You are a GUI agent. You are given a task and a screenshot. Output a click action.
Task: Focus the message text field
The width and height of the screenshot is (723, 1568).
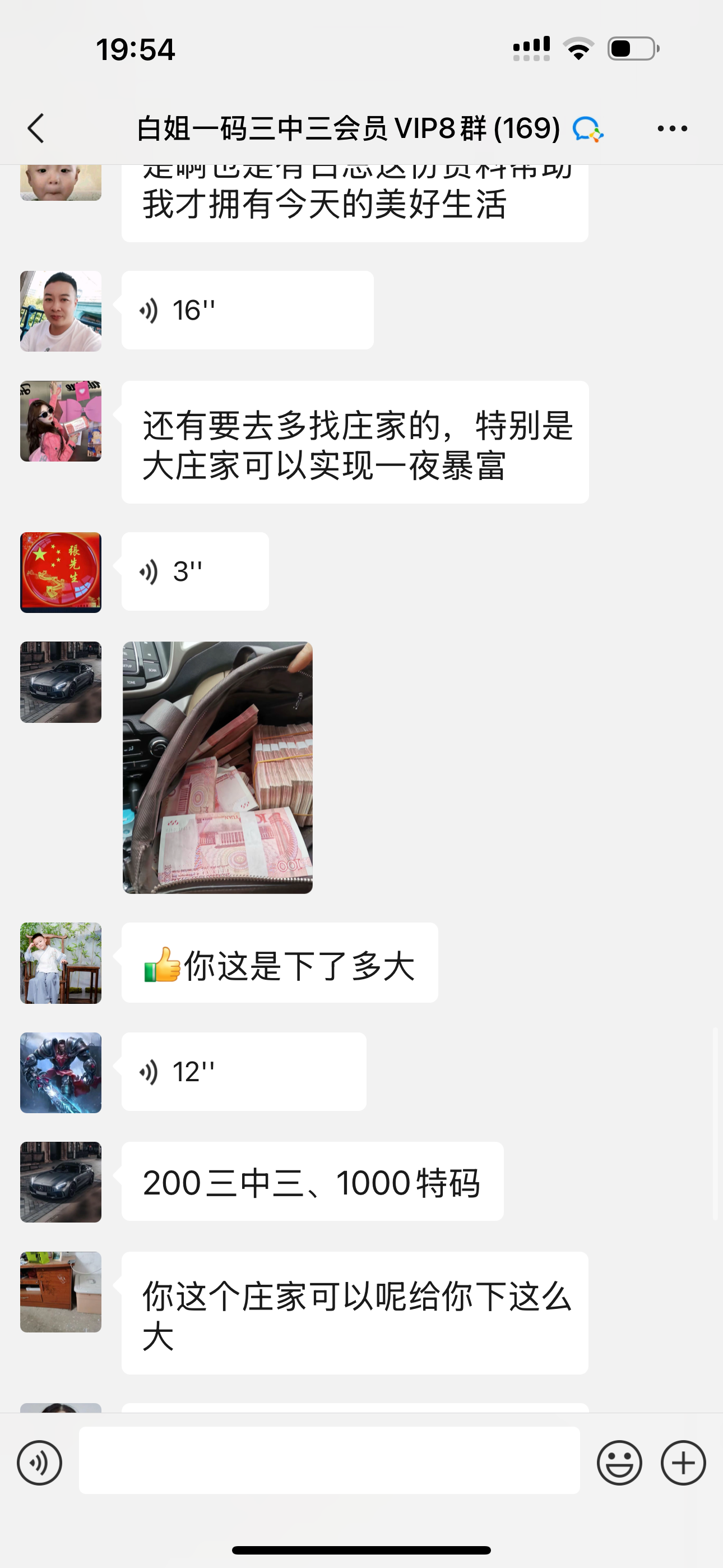pos(329,1460)
